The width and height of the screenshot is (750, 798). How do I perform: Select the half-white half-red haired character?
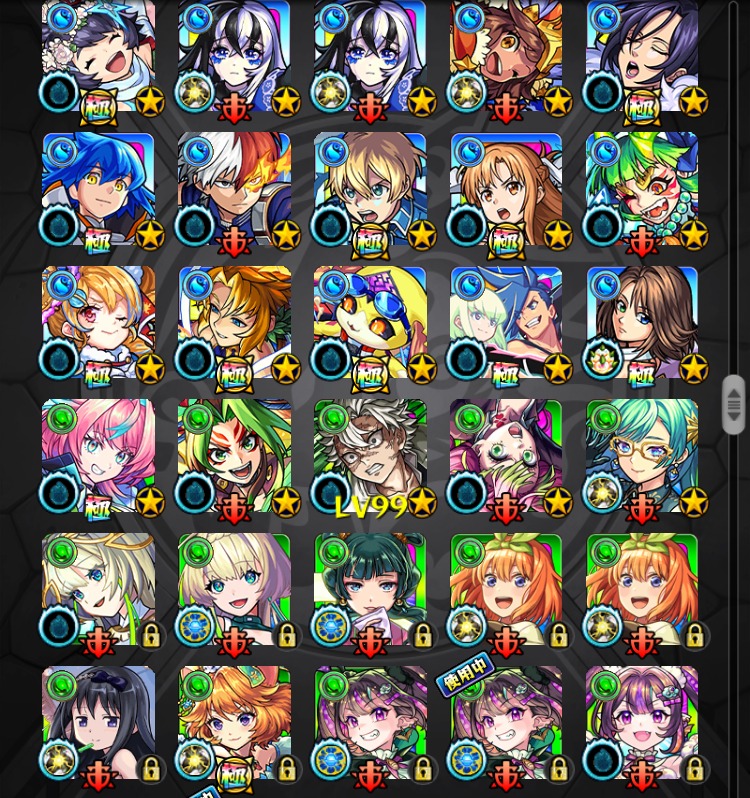point(234,190)
